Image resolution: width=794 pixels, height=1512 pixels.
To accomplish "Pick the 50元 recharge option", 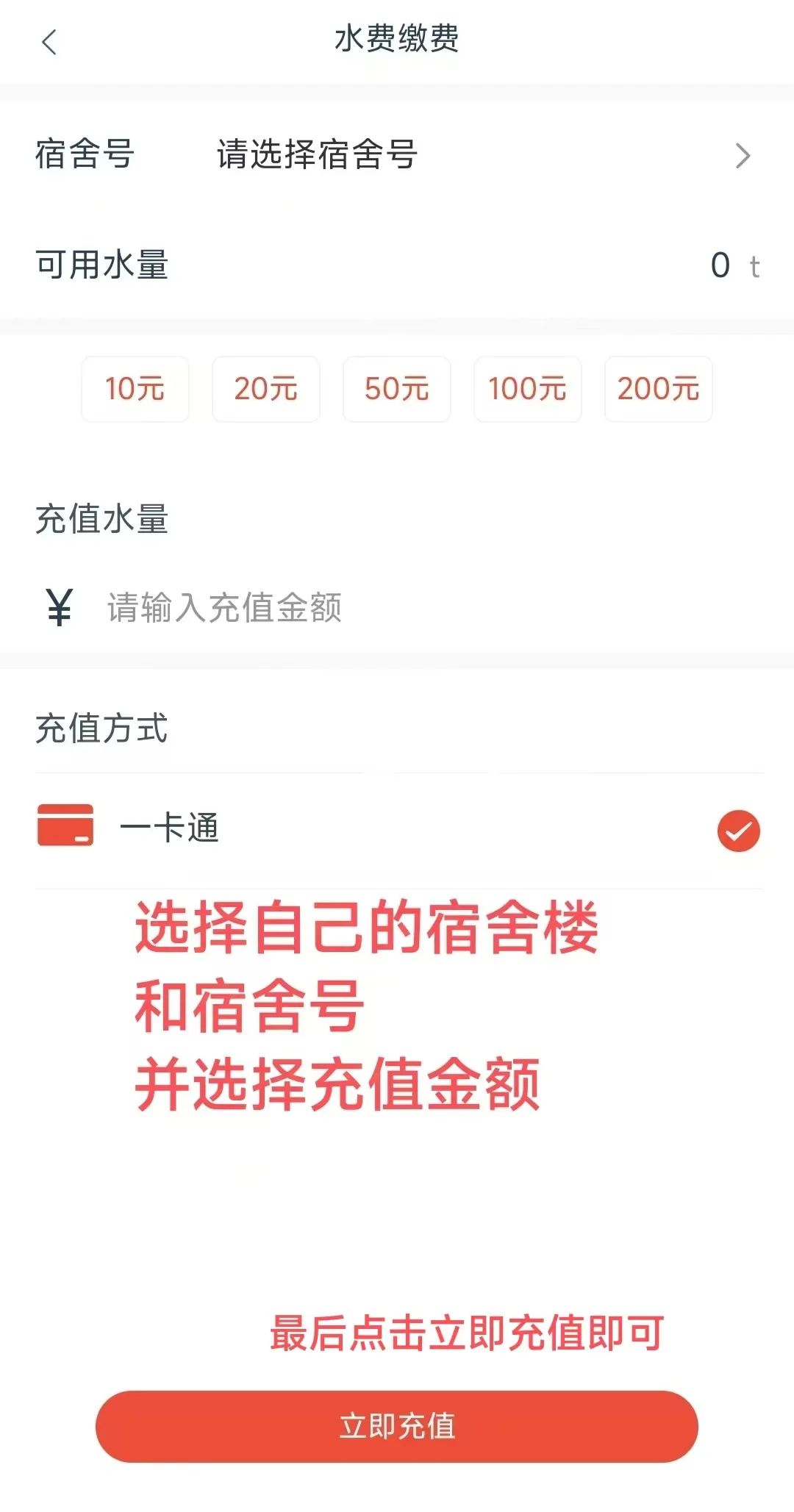I will pyautogui.click(x=397, y=389).
